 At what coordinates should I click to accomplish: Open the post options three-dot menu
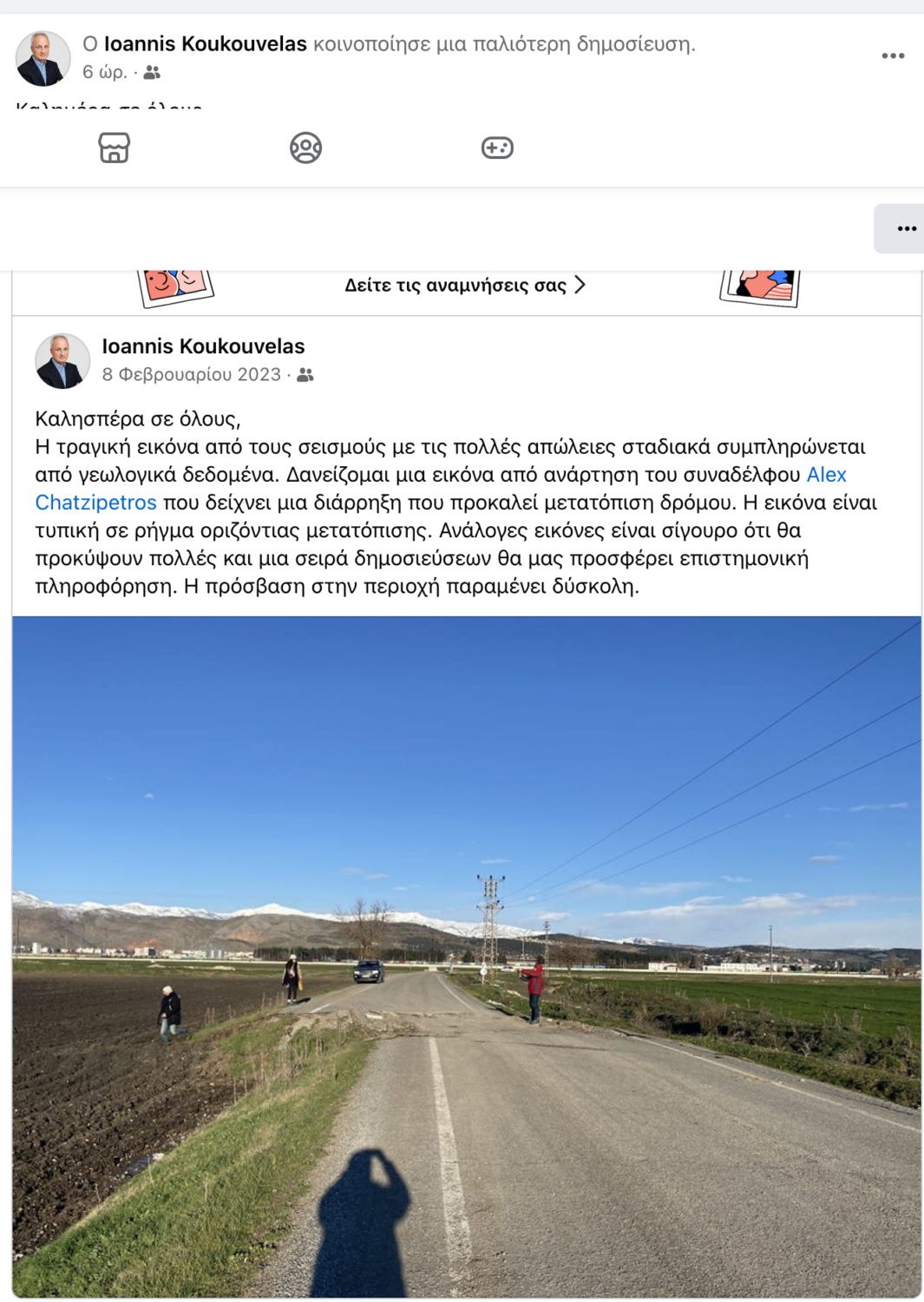click(893, 56)
